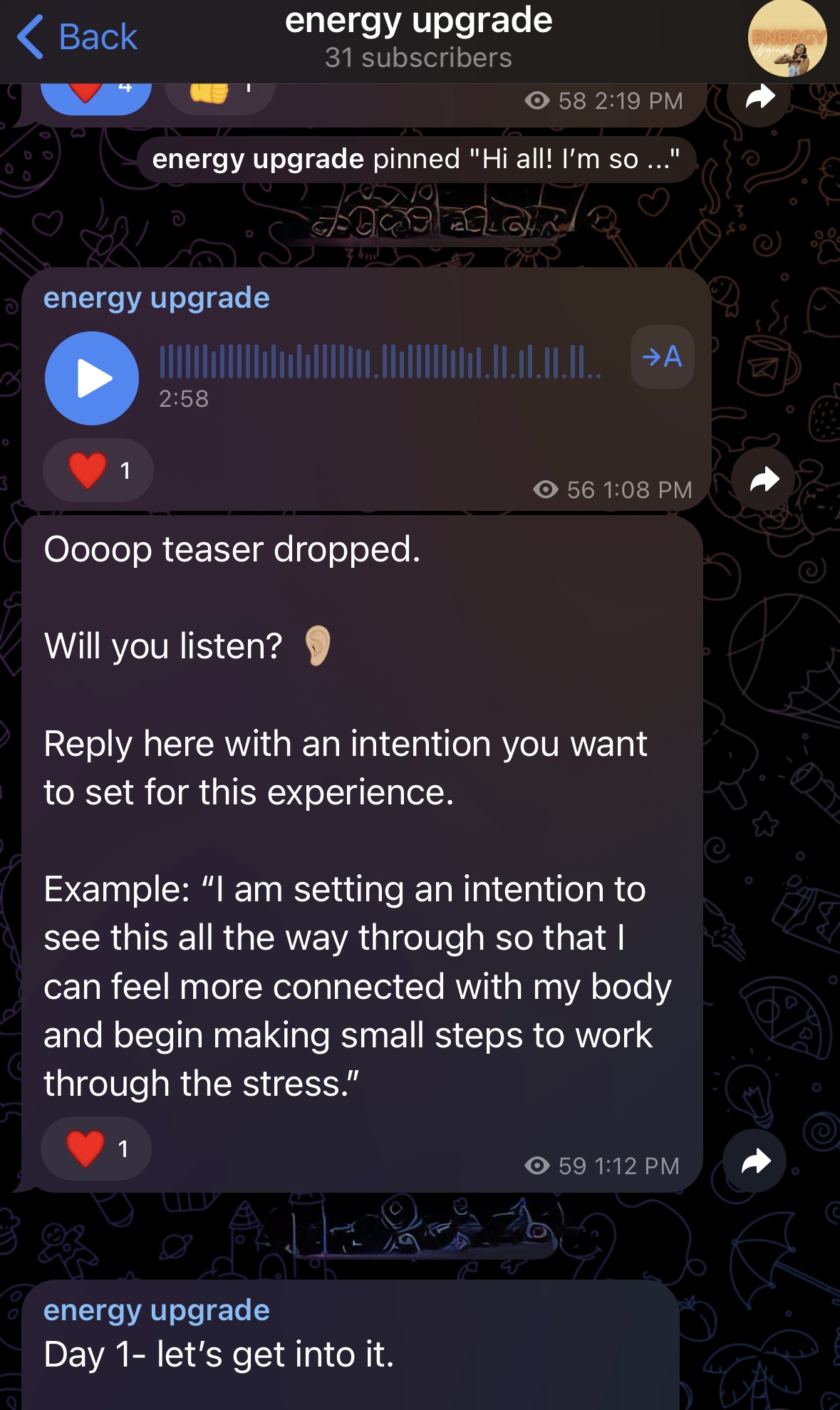Play the 2:58 voice message
The height and width of the screenshot is (1410, 840).
92,378
